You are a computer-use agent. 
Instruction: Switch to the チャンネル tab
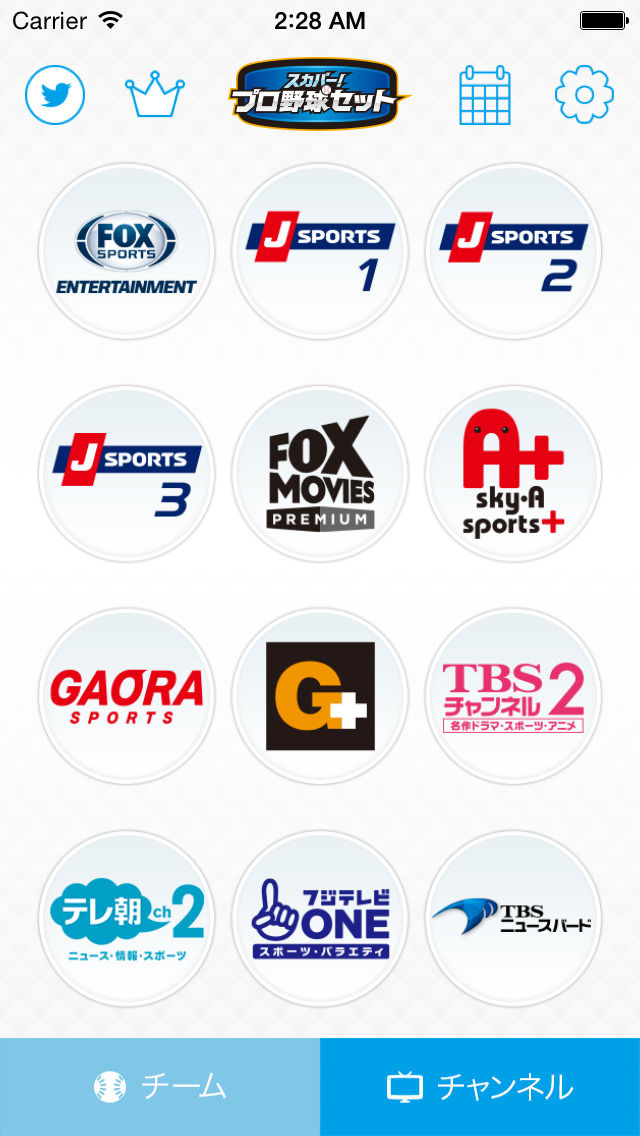[x=480, y=1086]
